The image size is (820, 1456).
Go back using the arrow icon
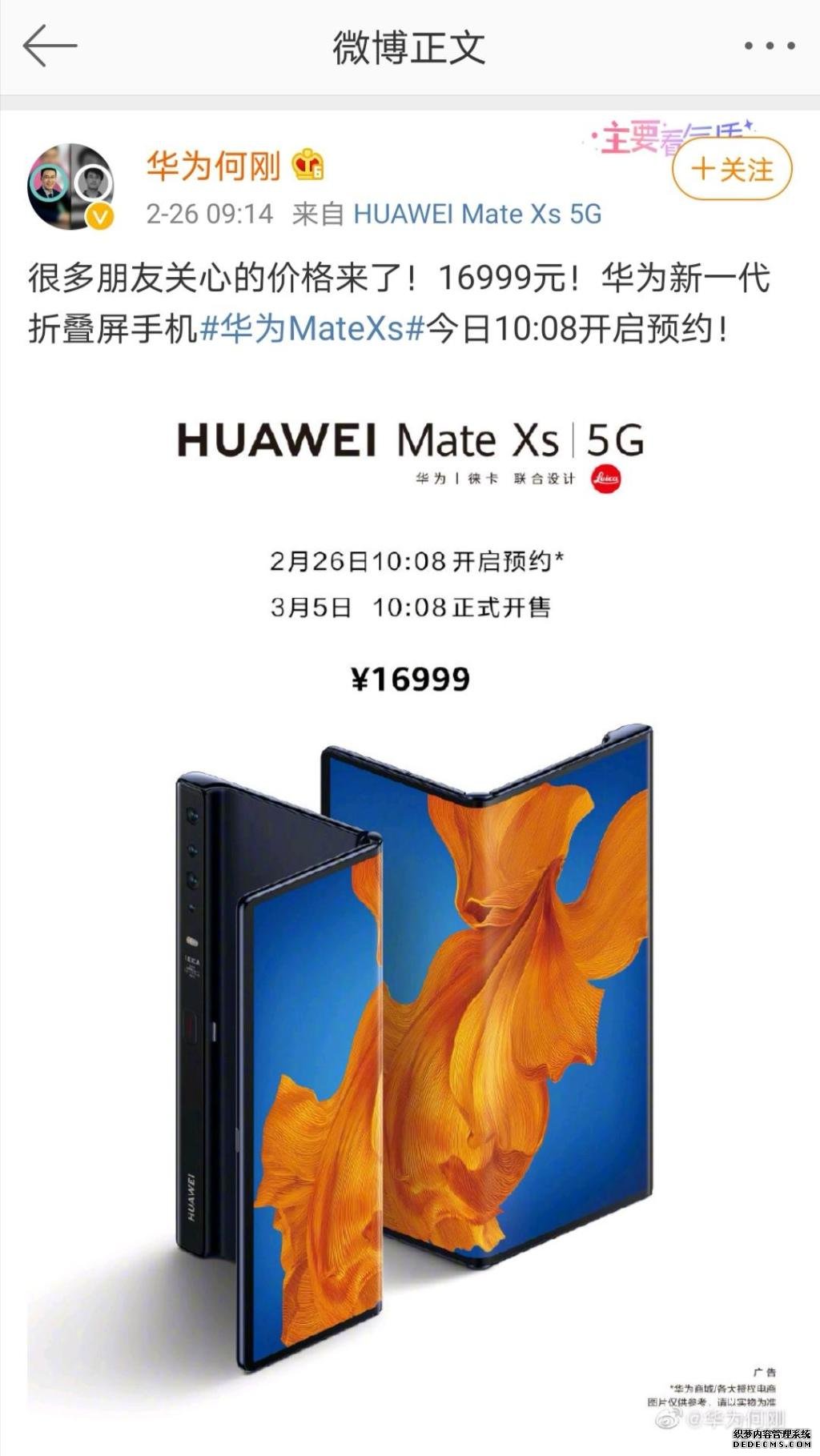click(x=50, y=46)
